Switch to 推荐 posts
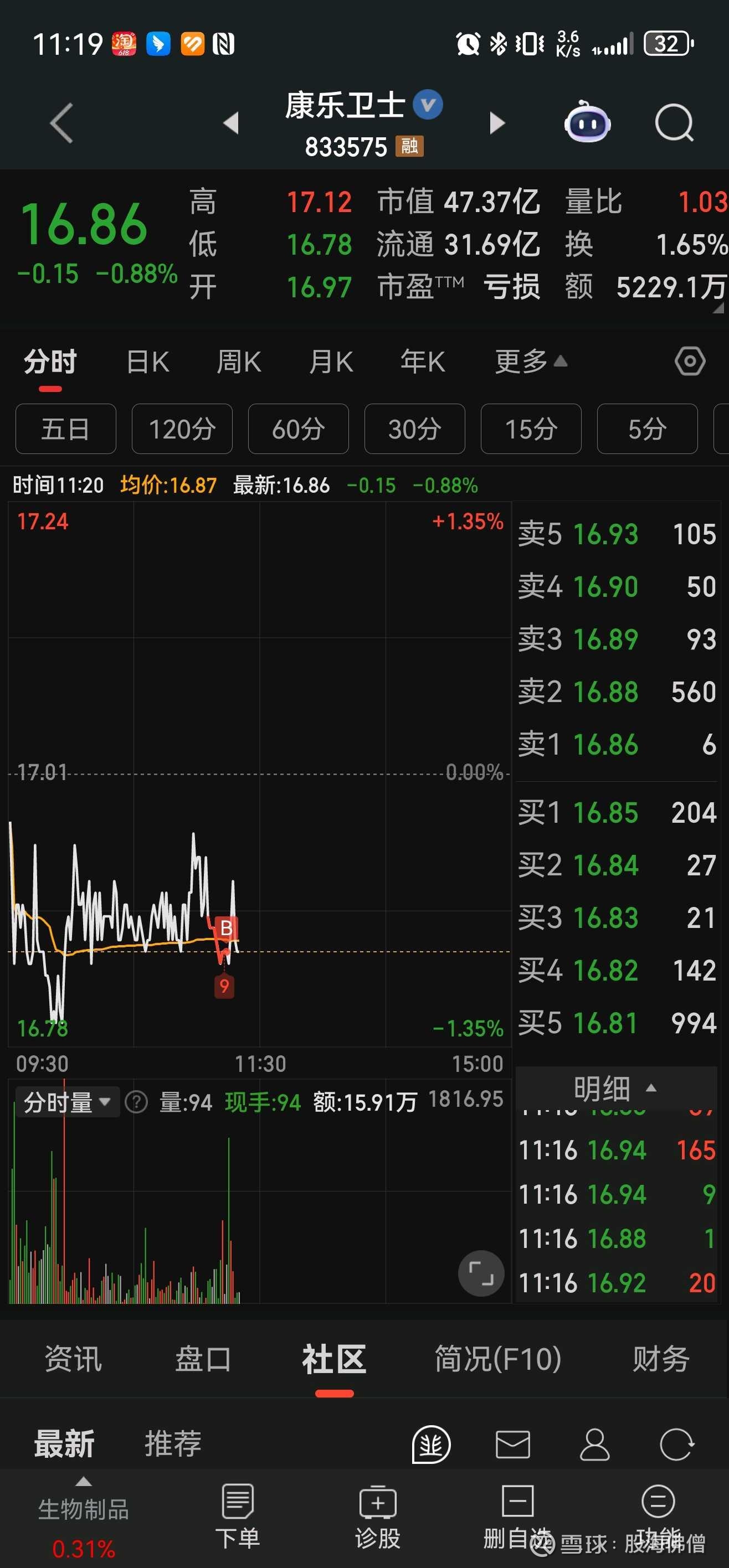Screen dimensions: 729x1568 coord(173,1444)
